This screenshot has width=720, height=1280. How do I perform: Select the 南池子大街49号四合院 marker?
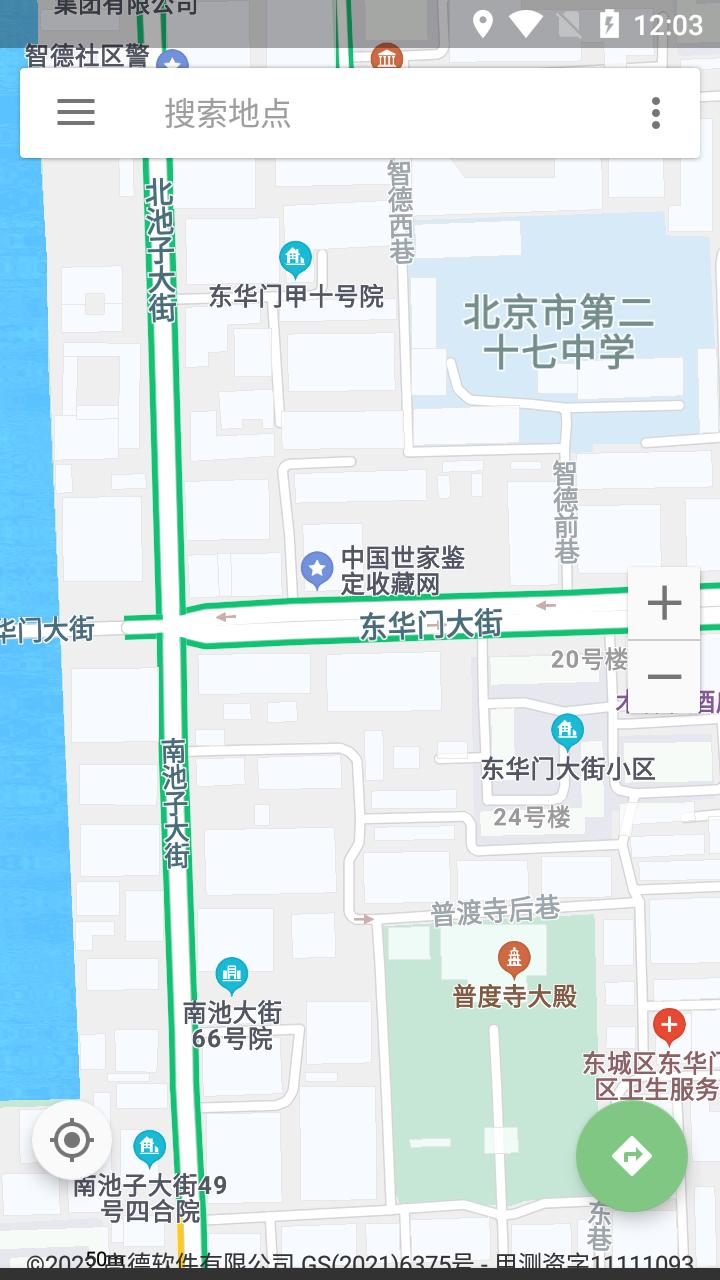pyautogui.click(x=149, y=1146)
